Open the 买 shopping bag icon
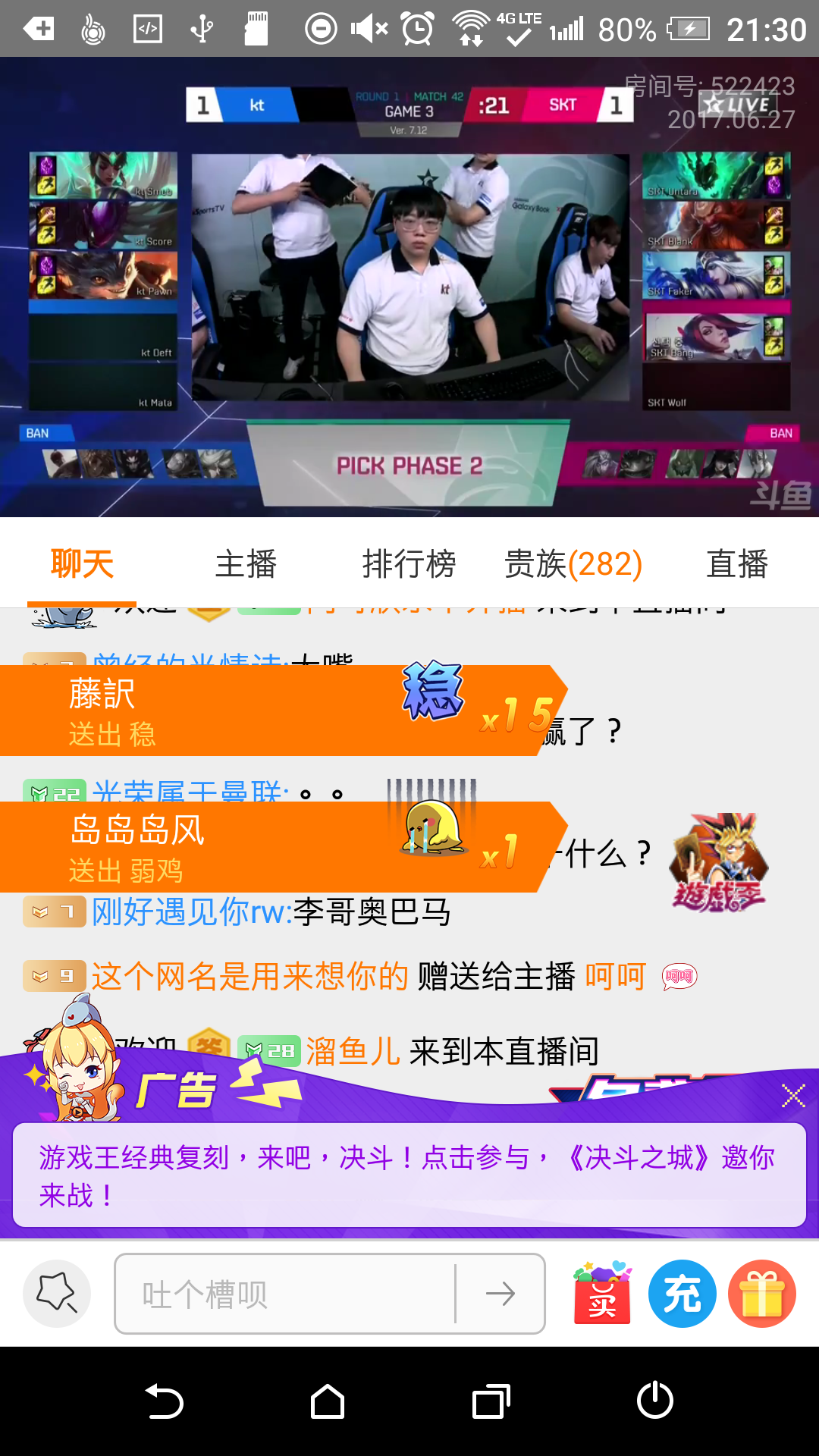The width and height of the screenshot is (819, 1456). (x=602, y=1294)
